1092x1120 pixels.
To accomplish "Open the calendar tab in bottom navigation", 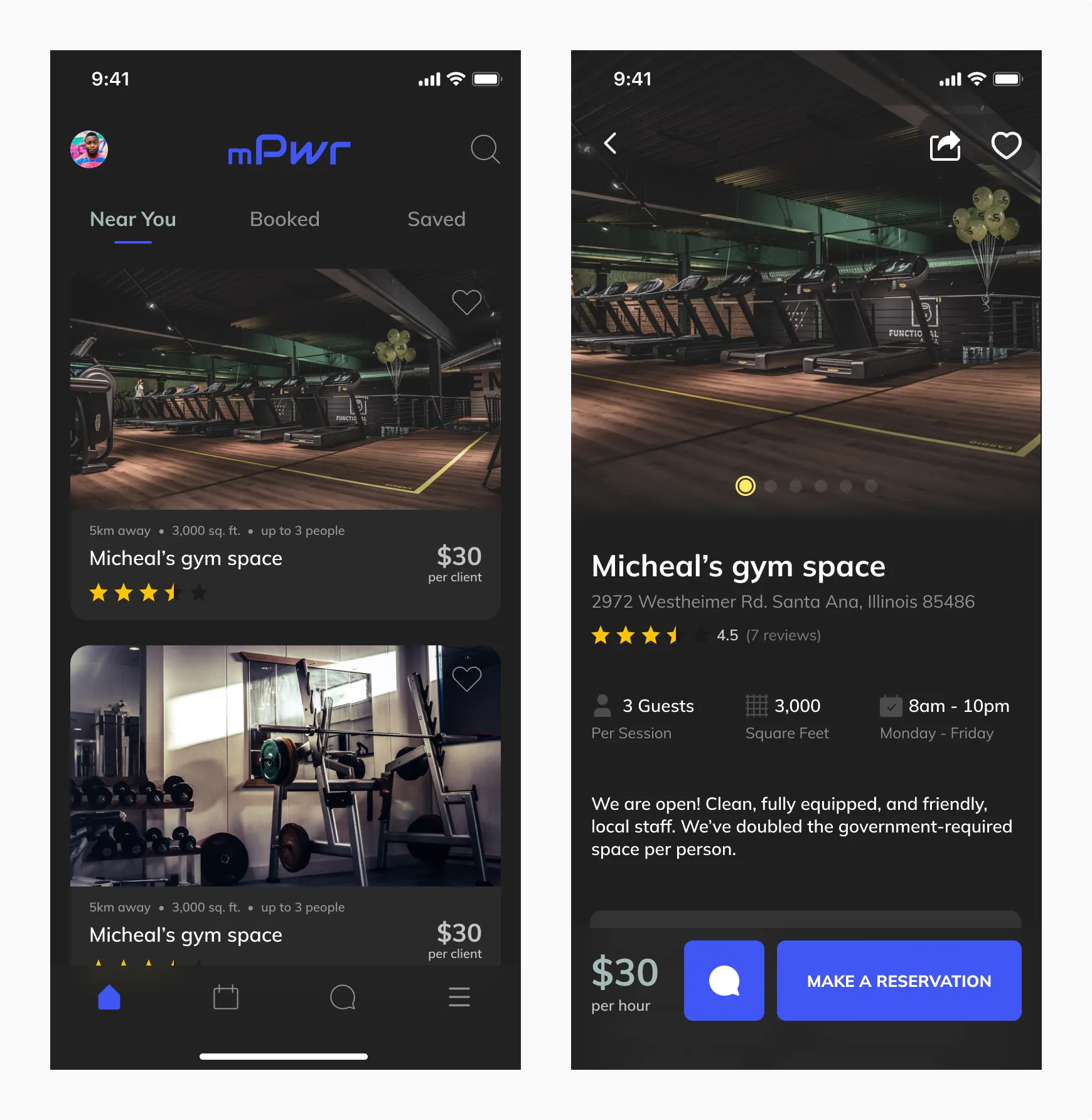I will (226, 997).
